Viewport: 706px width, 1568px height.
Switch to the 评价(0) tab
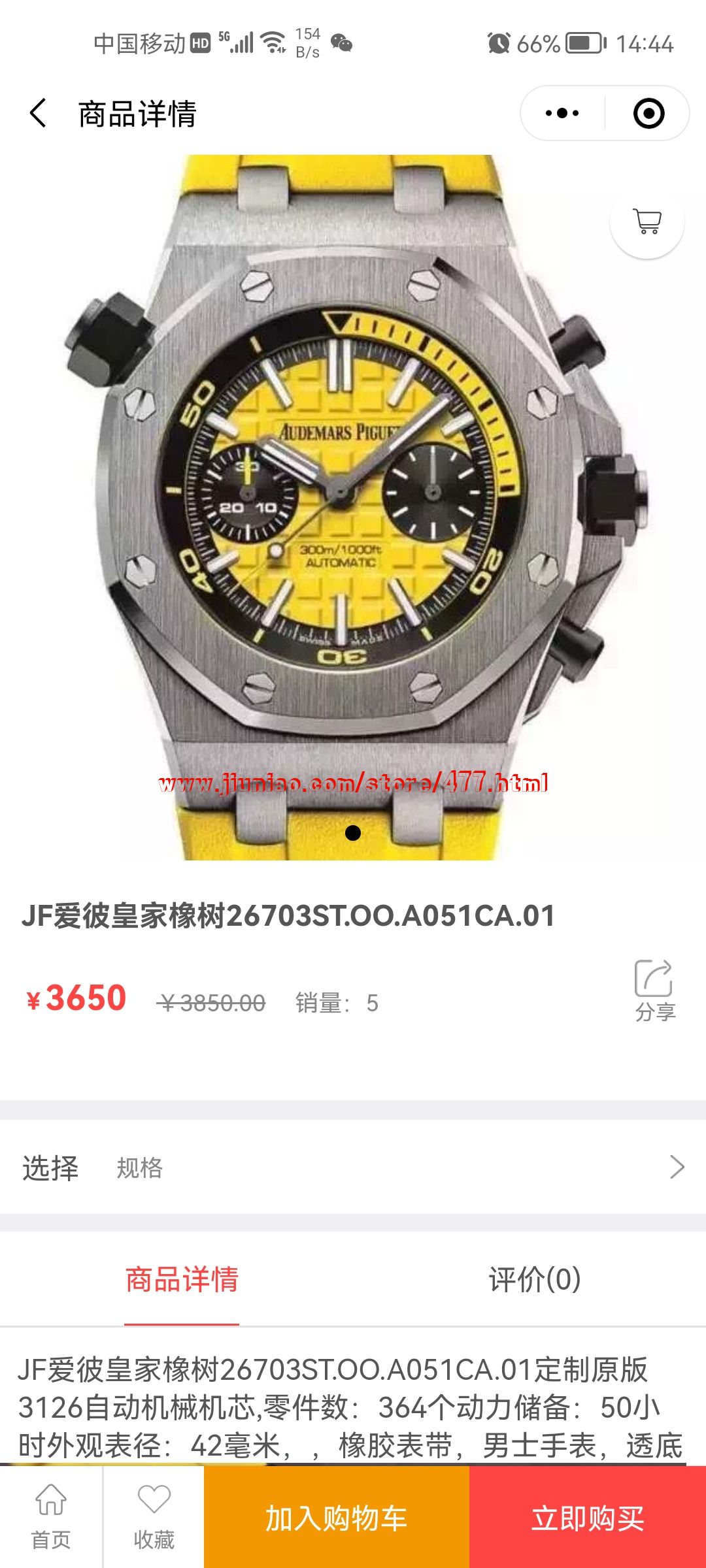(535, 1279)
